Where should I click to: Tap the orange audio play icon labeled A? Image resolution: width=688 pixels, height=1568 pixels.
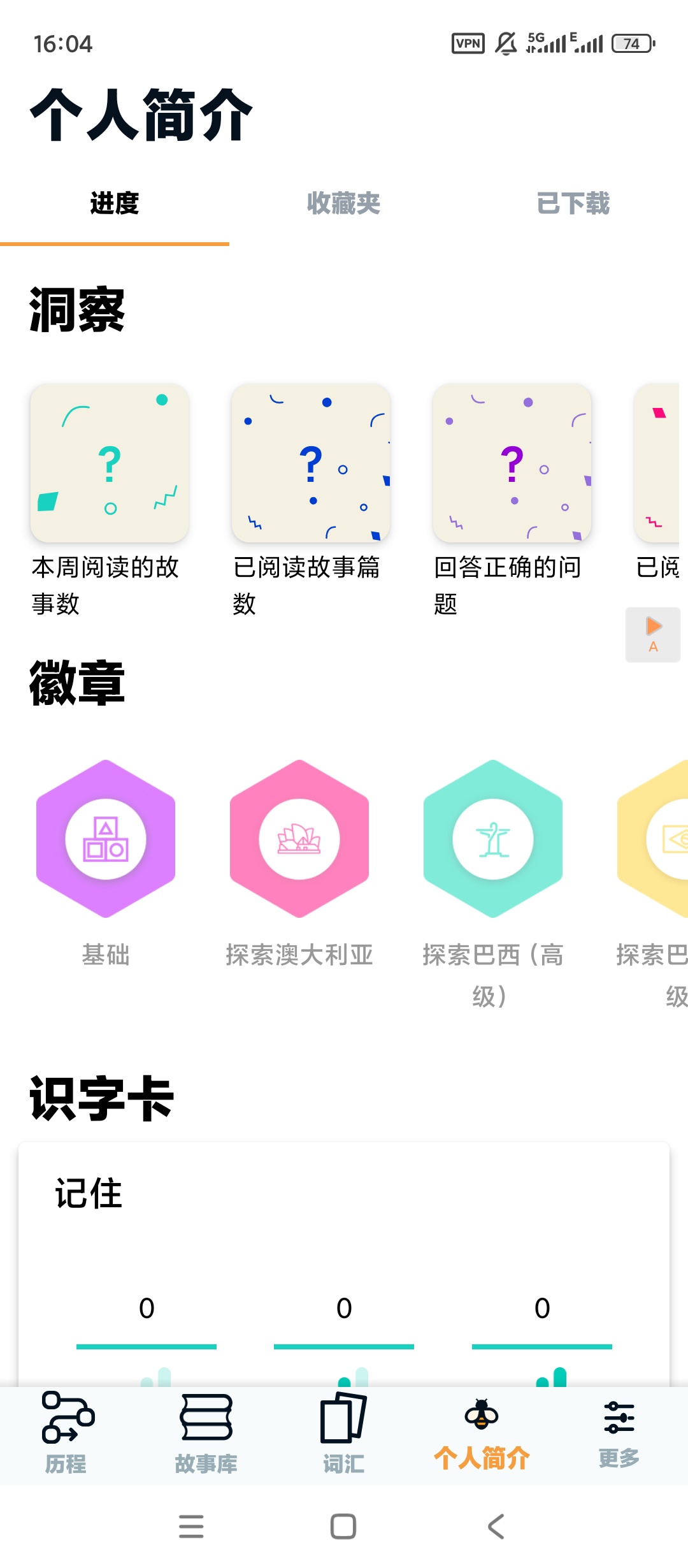pos(652,635)
